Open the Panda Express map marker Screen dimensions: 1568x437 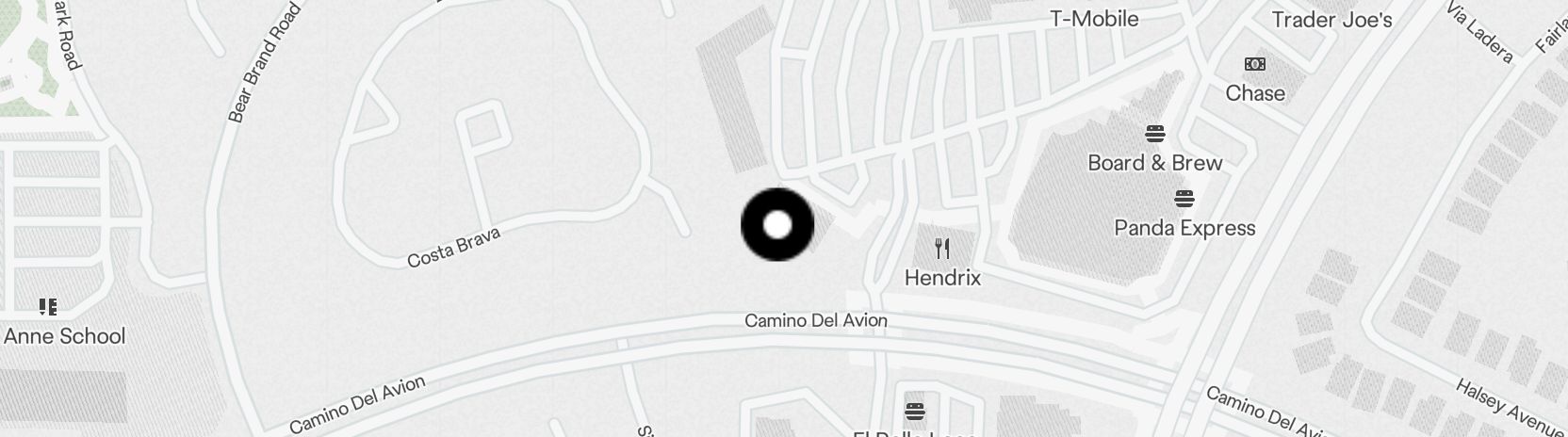click(1184, 200)
